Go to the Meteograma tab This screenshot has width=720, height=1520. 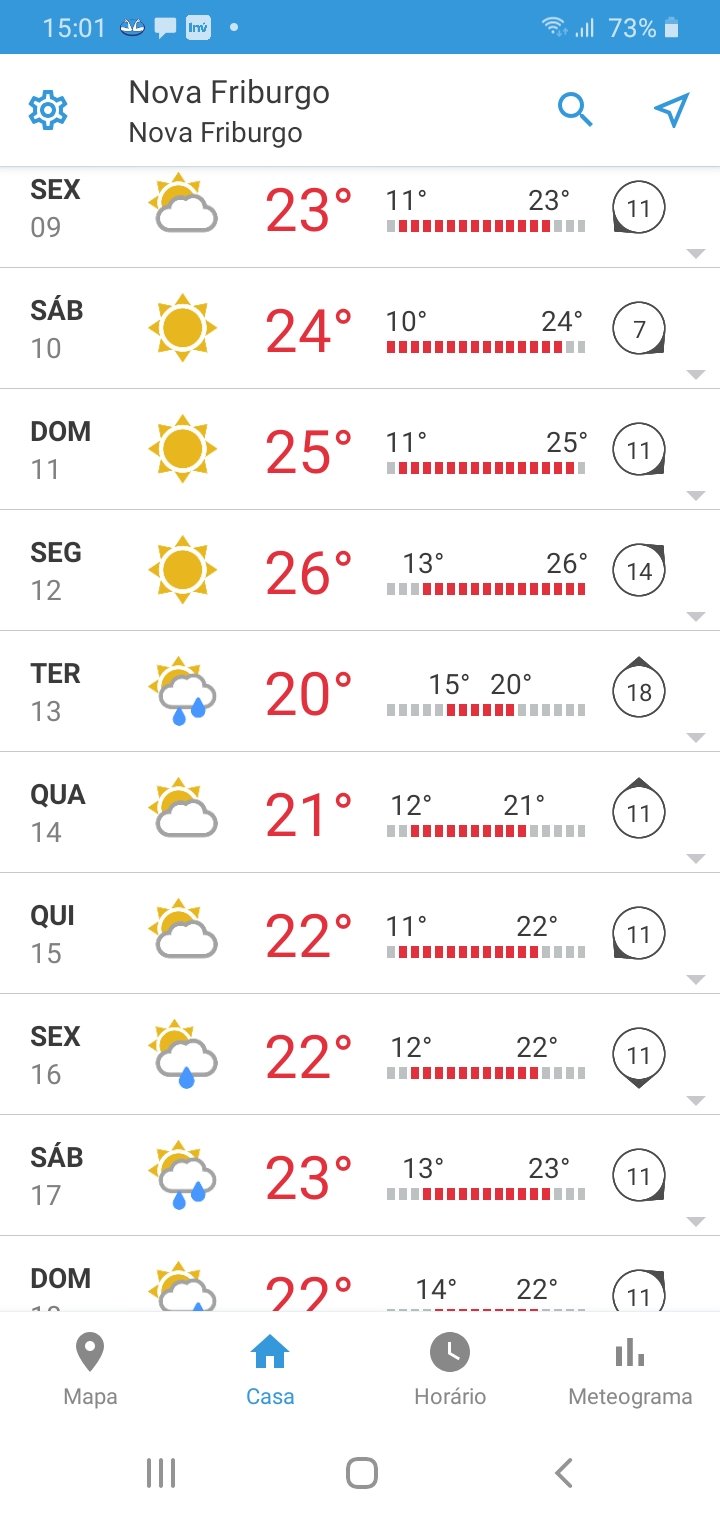(x=630, y=1370)
